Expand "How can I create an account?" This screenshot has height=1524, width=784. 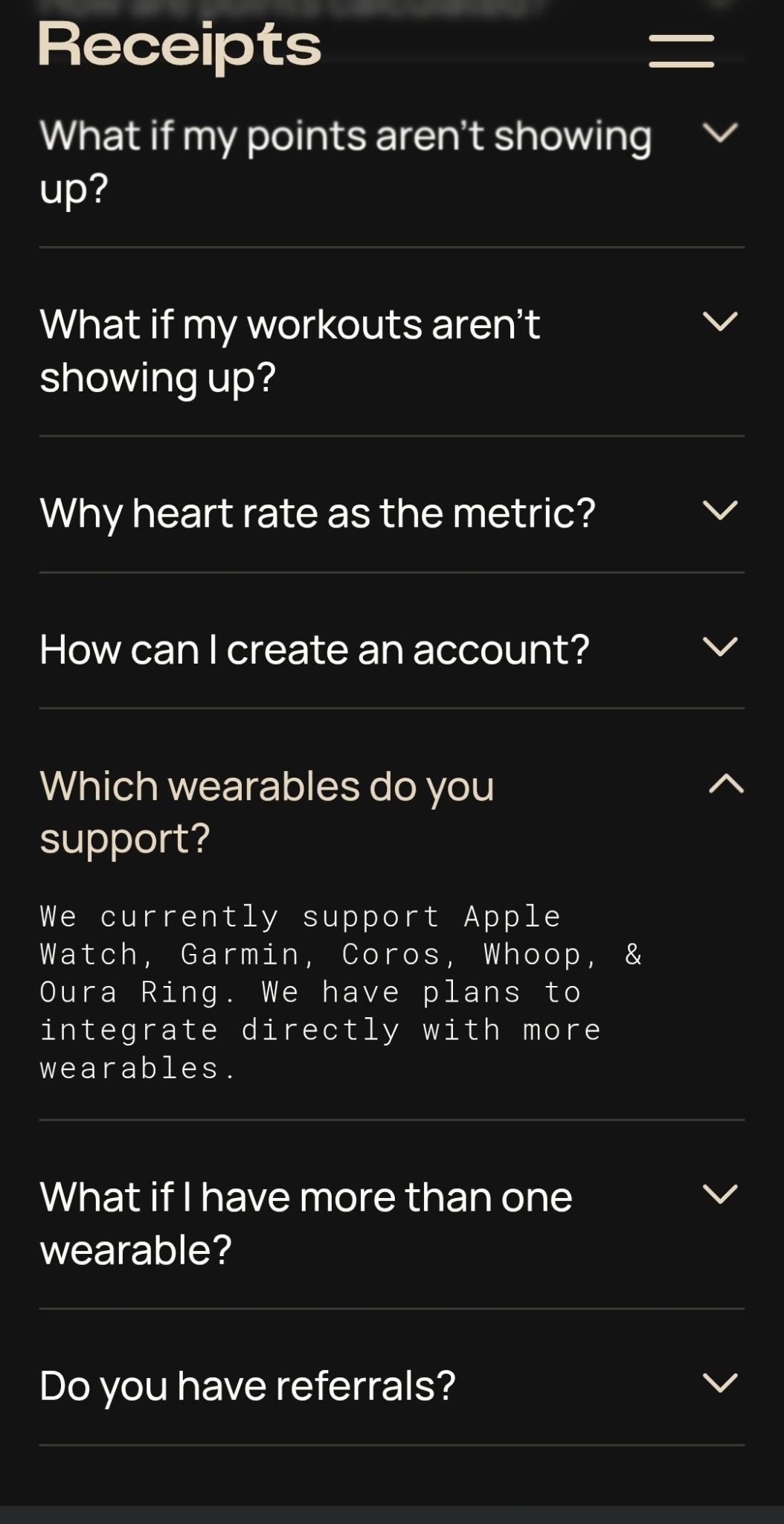pos(391,649)
